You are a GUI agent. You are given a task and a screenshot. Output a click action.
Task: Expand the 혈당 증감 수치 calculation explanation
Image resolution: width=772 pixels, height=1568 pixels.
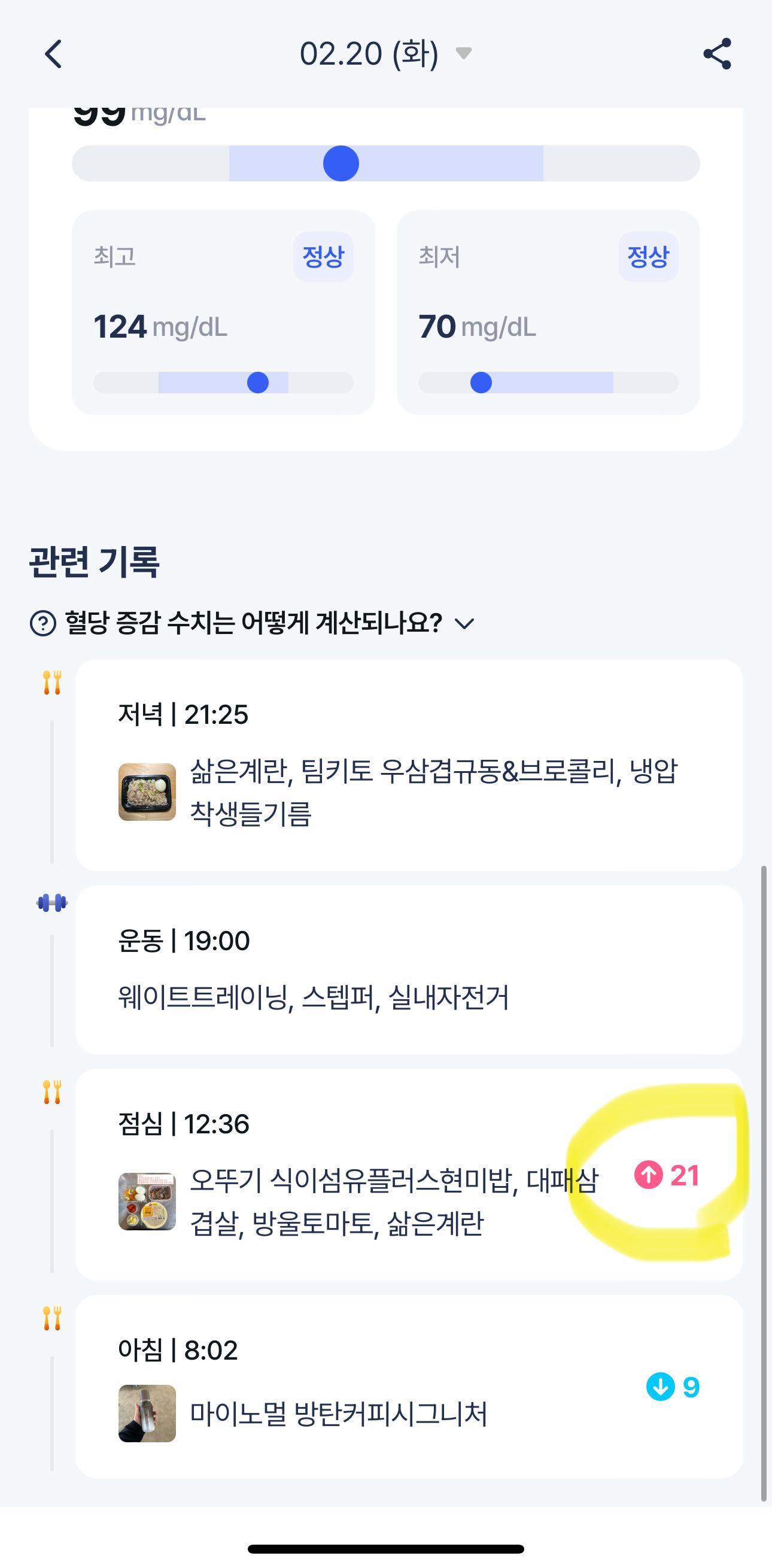pos(253,623)
